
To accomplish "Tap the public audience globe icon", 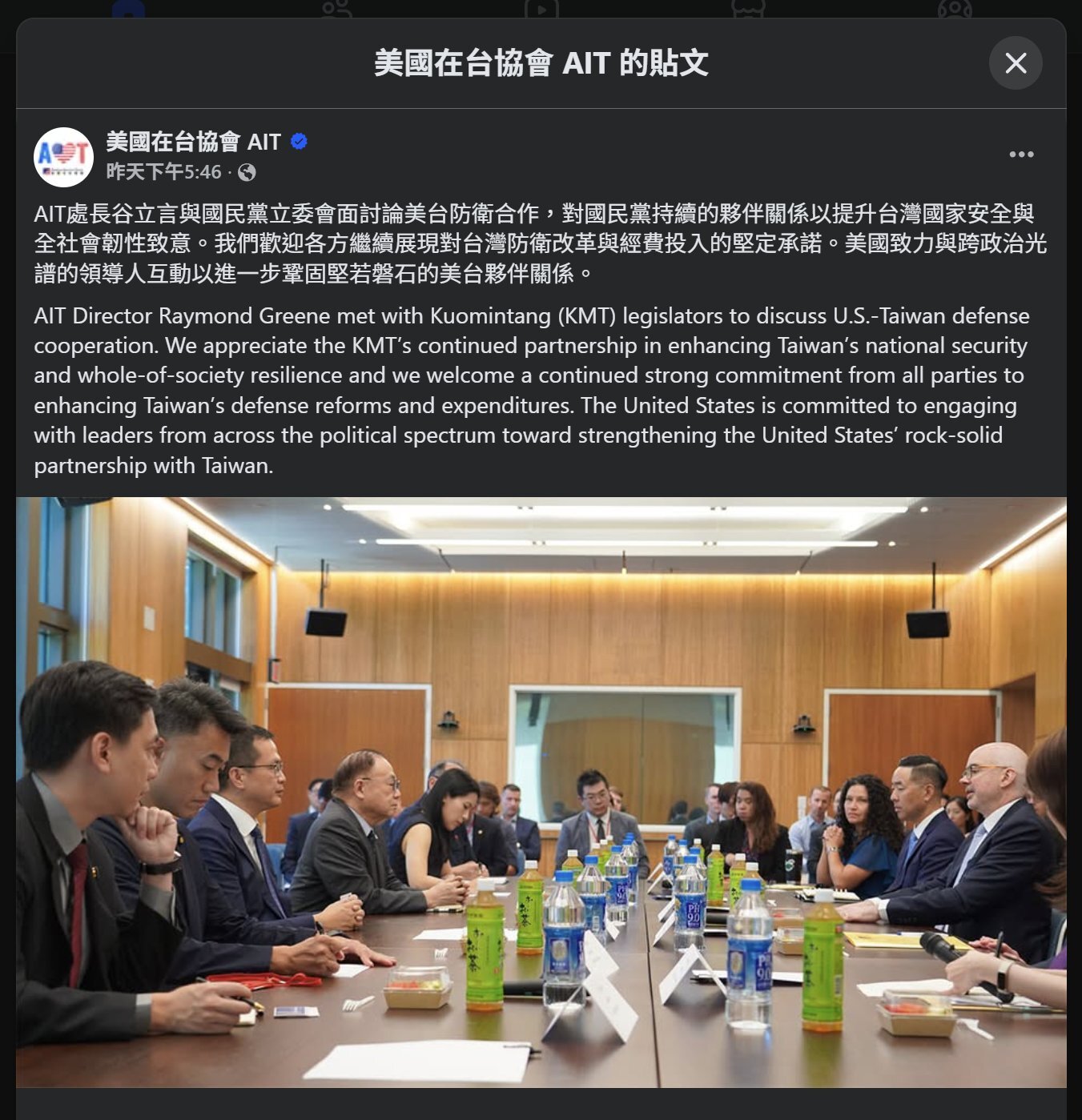I will click(247, 172).
